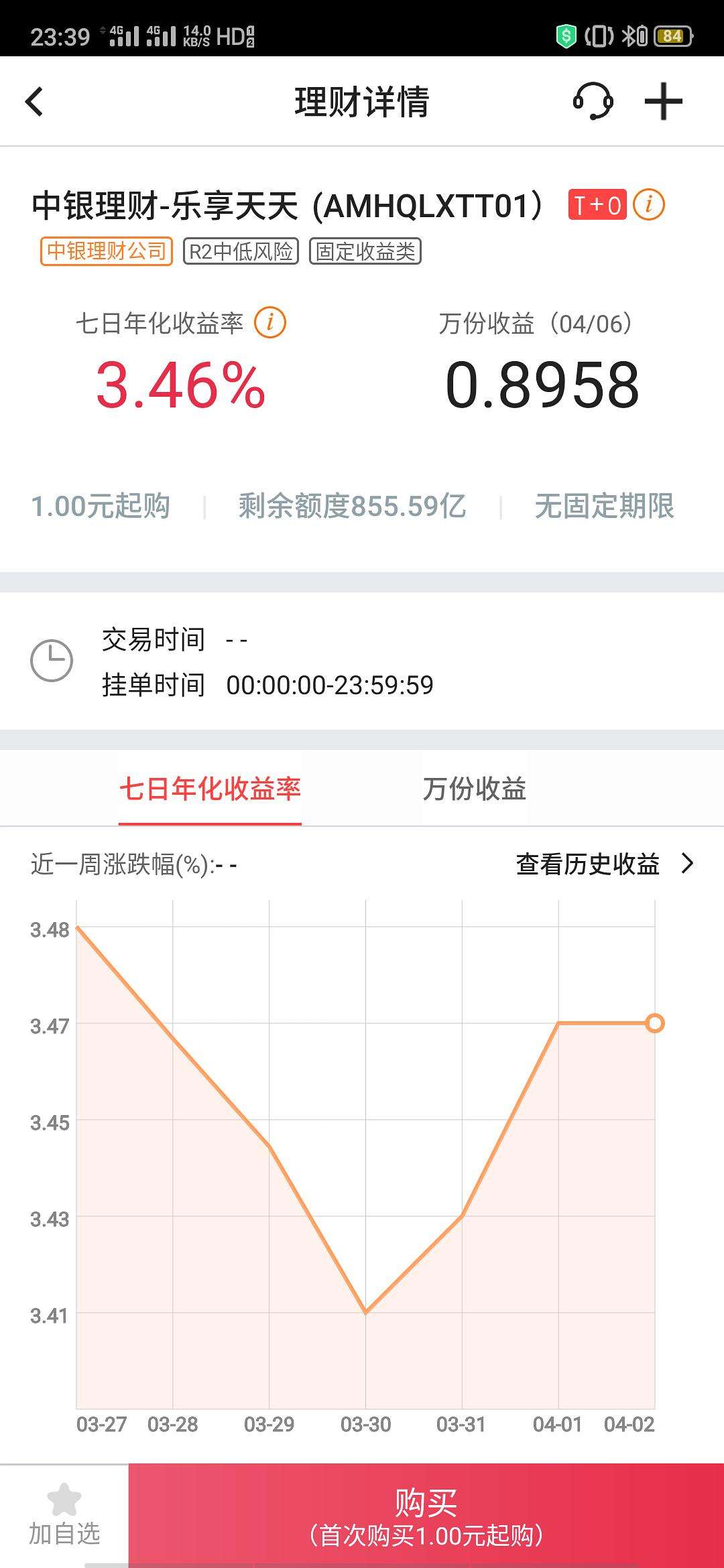Switch to the 七日年化收益率 chart tab
Viewport: 724px width, 1568px height.
tap(210, 789)
